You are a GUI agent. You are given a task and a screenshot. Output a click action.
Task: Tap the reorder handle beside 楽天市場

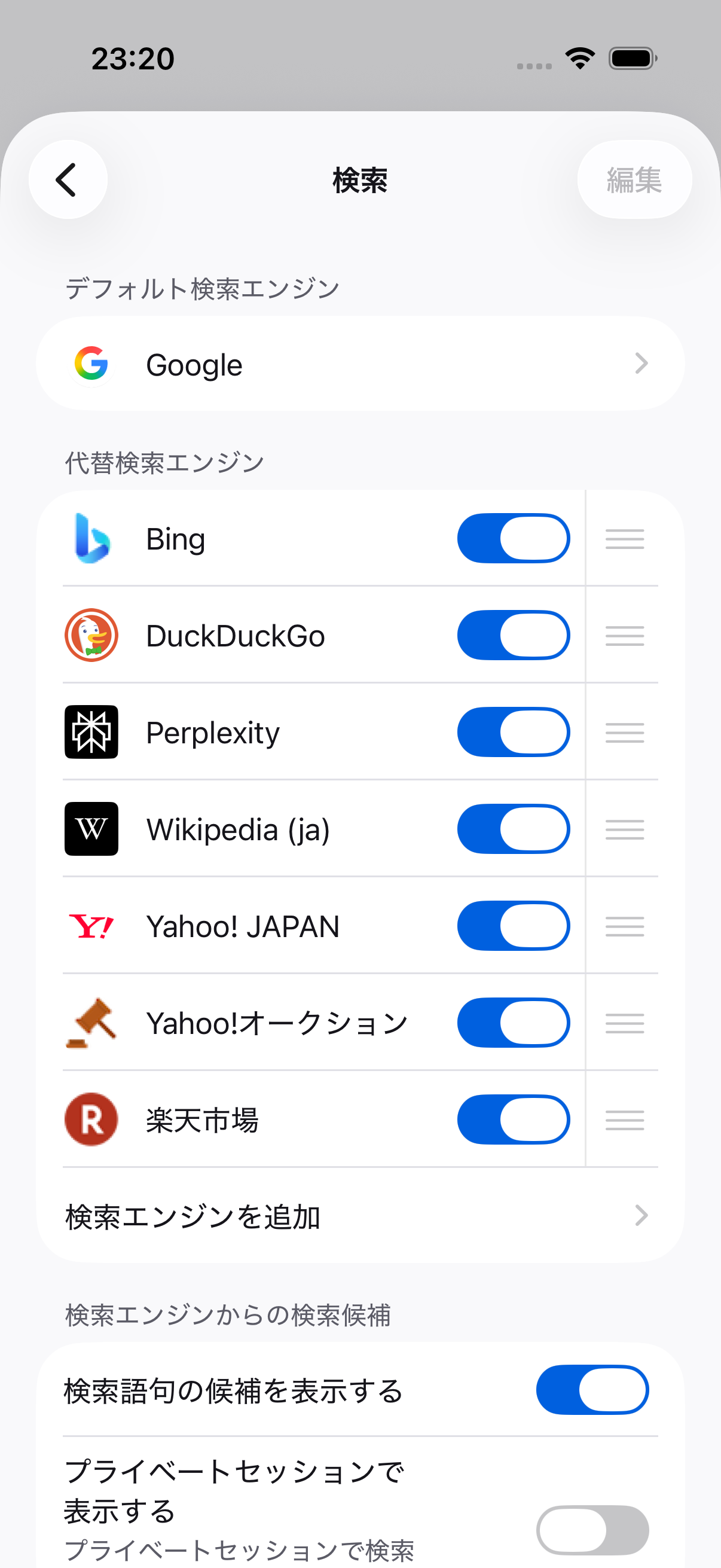(624, 1119)
